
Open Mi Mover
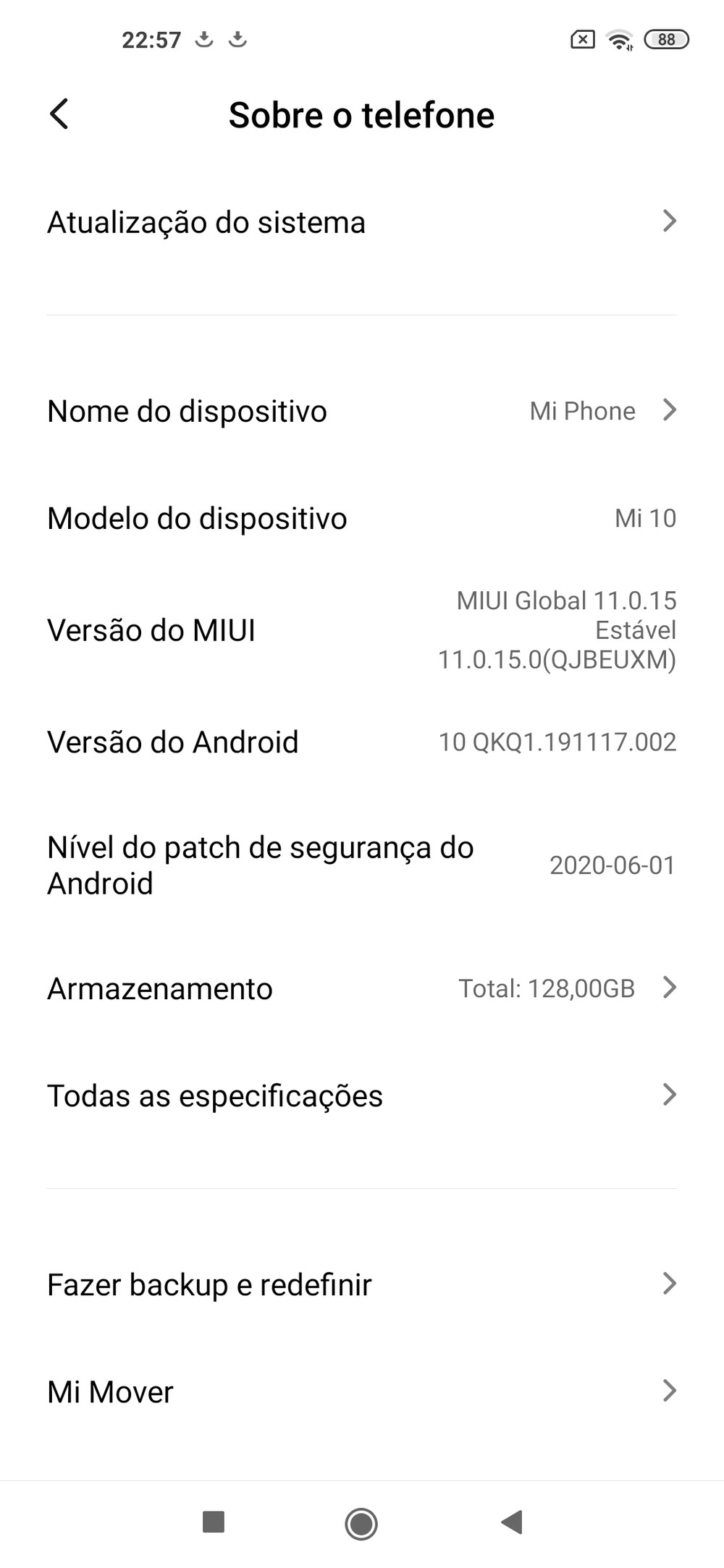pos(362,1392)
